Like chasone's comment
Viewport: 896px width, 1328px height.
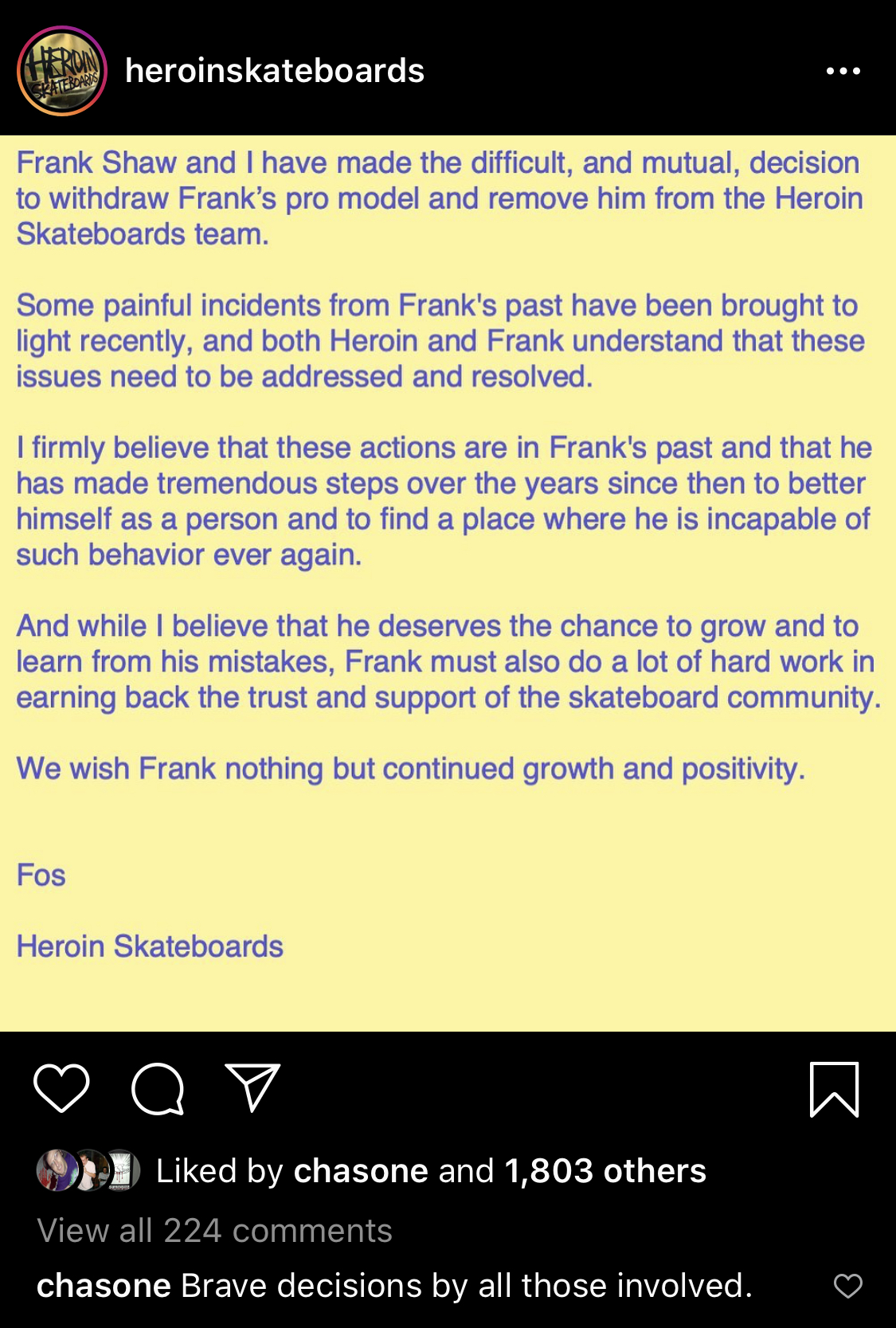847,1286
